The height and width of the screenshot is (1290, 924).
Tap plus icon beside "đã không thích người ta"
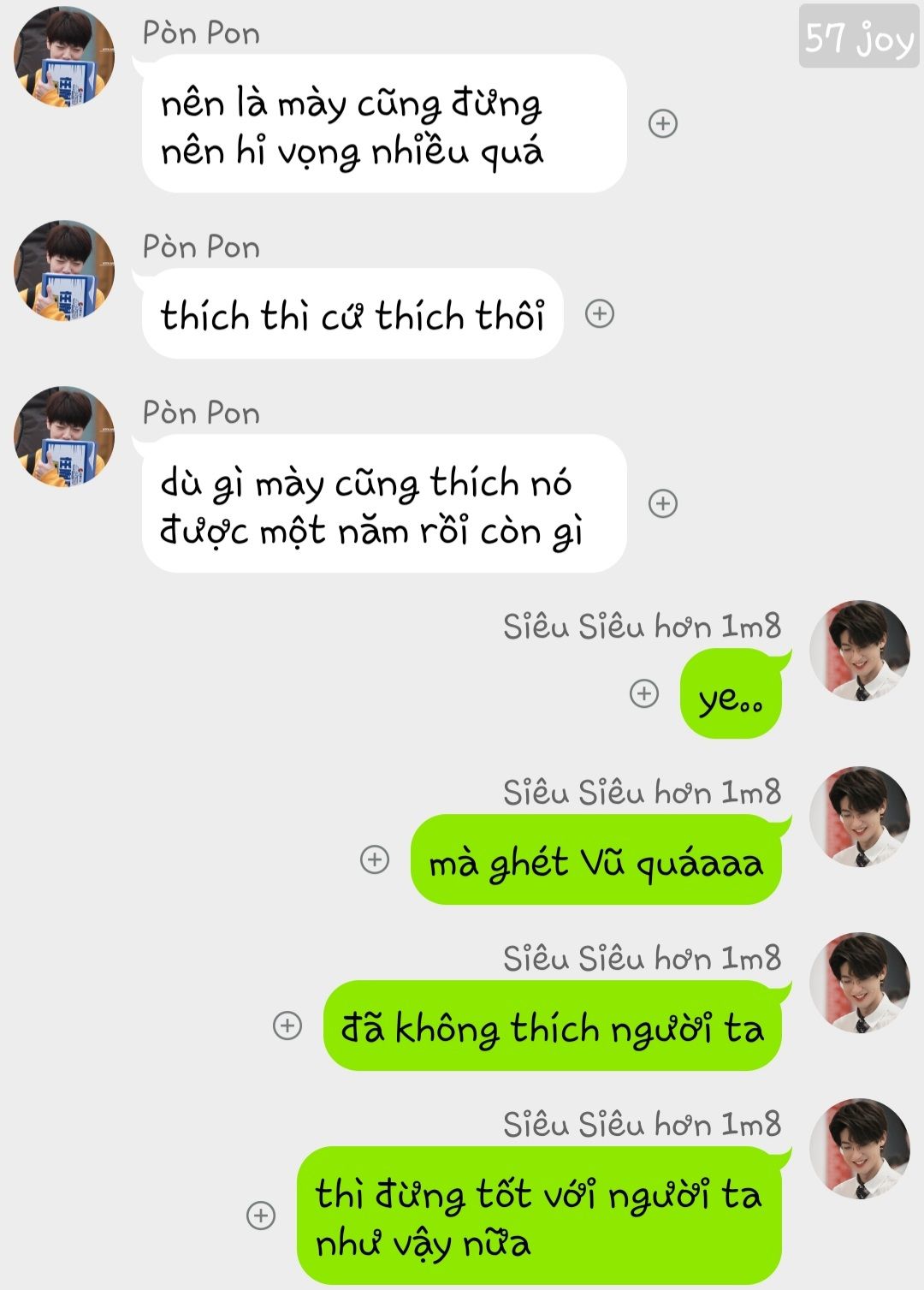pos(287,1025)
